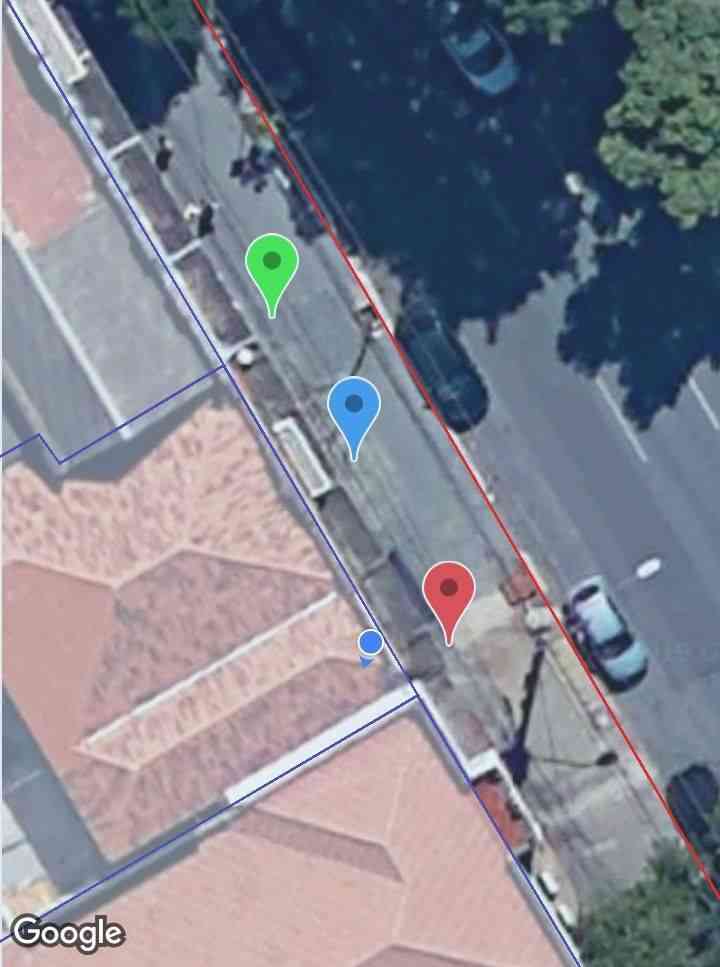Viewport: 720px width, 967px height.
Task: Tap the blue current-location dot
Action: pos(370,642)
